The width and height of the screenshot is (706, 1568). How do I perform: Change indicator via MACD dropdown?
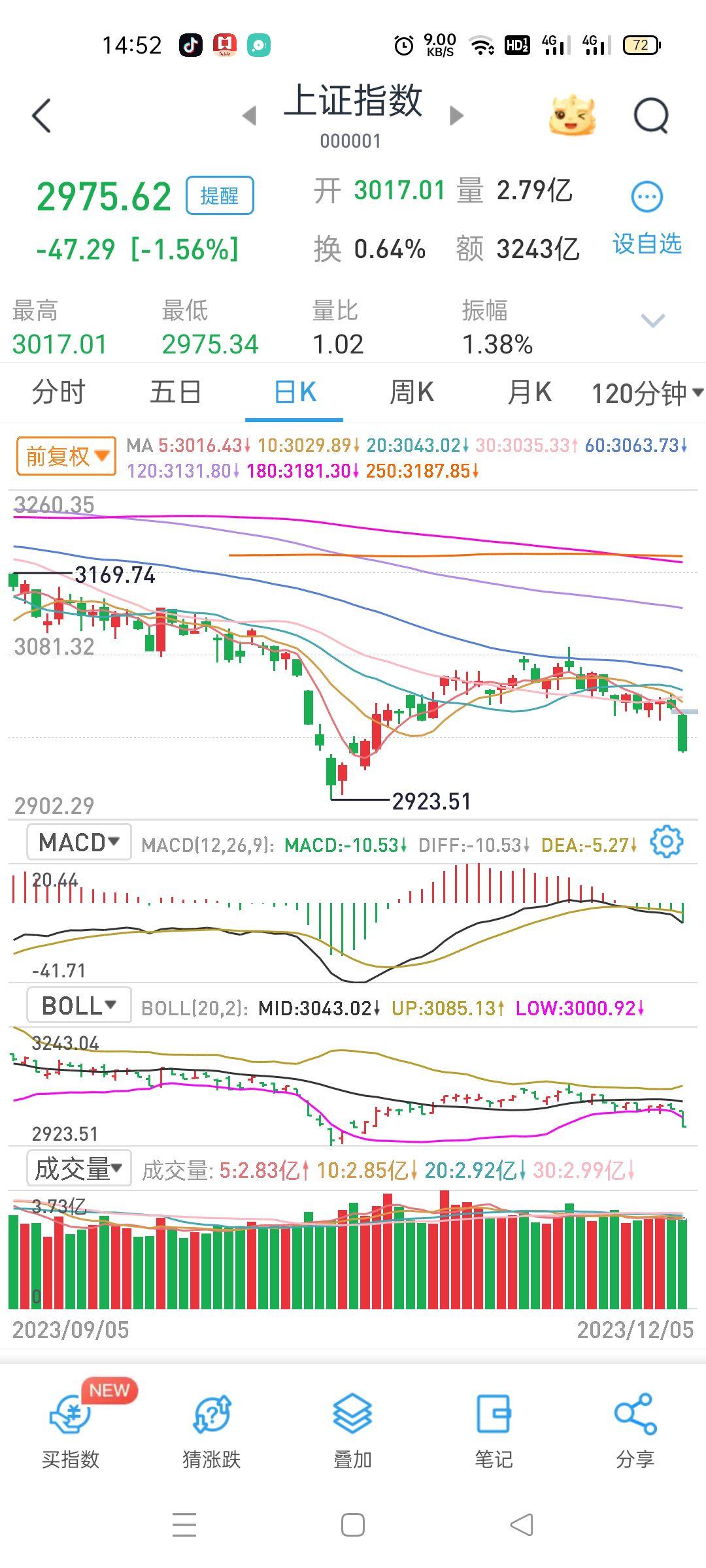pyautogui.click(x=78, y=841)
